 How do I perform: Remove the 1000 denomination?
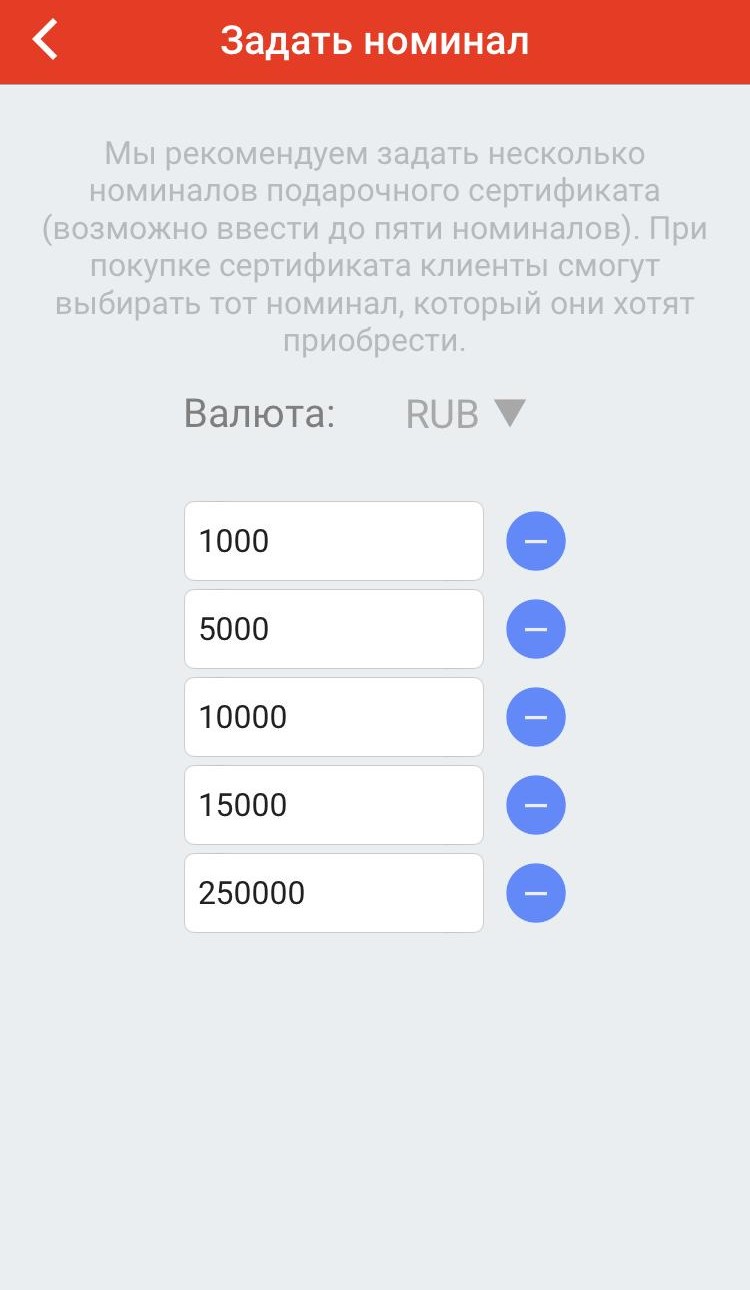(x=536, y=541)
